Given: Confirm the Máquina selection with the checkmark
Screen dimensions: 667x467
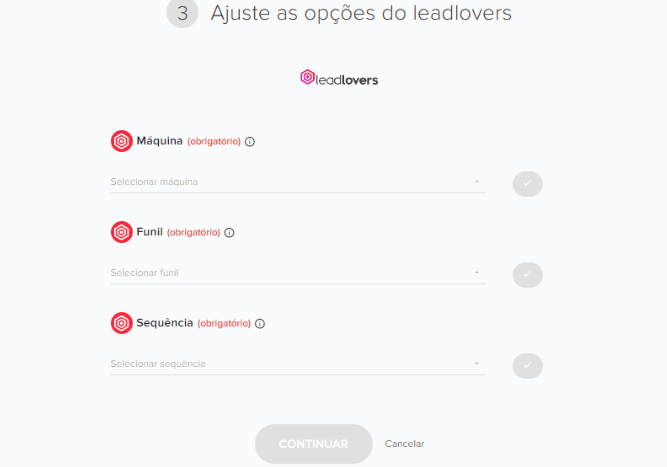Looking at the screenshot, I should pyautogui.click(x=527, y=184).
